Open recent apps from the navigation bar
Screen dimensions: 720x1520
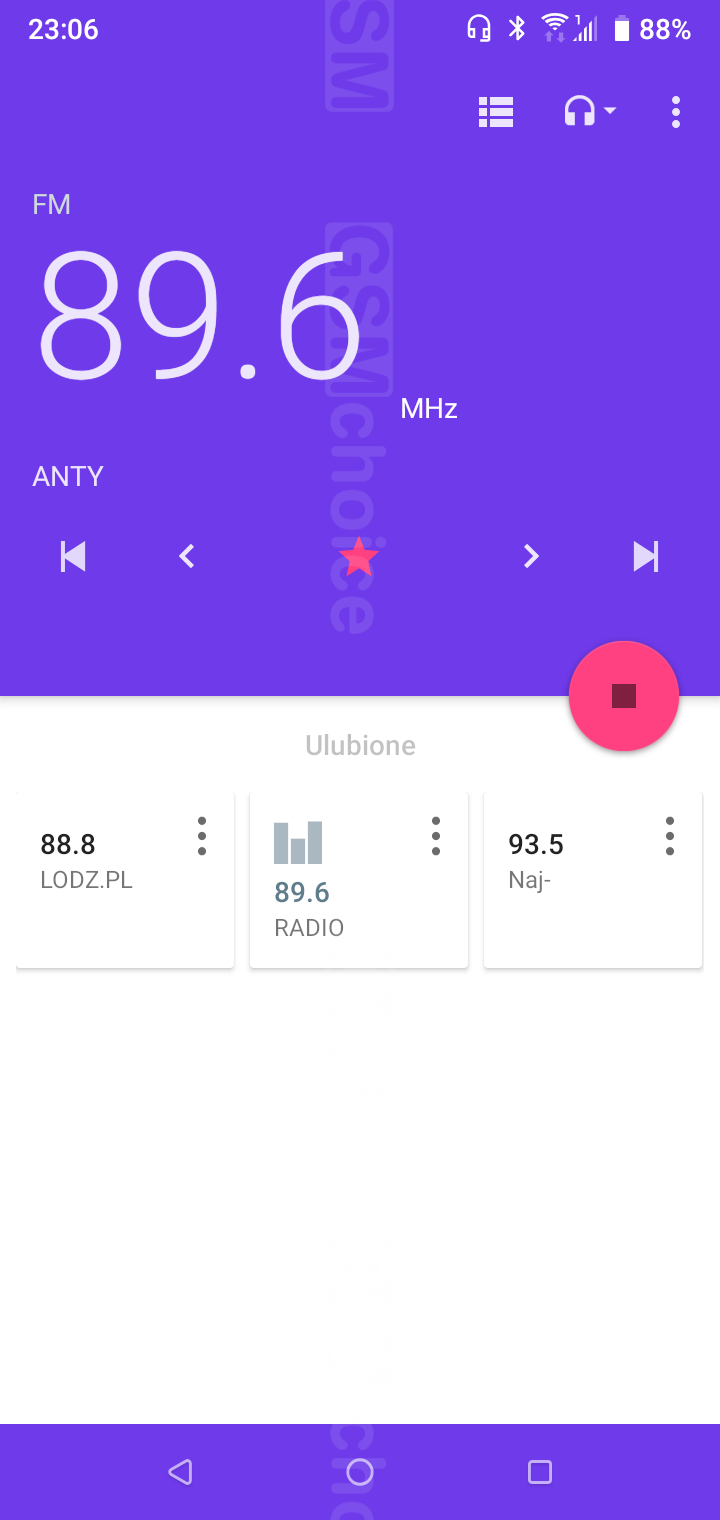coord(540,1471)
